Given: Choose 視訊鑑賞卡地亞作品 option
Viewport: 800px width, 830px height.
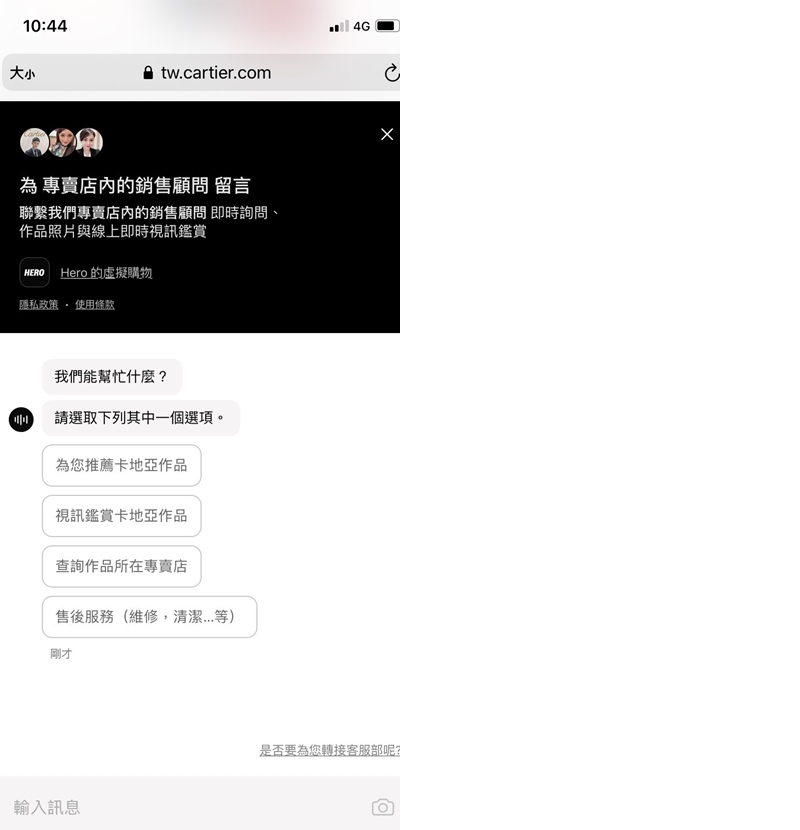Looking at the screenshot, I should point(121,516).
